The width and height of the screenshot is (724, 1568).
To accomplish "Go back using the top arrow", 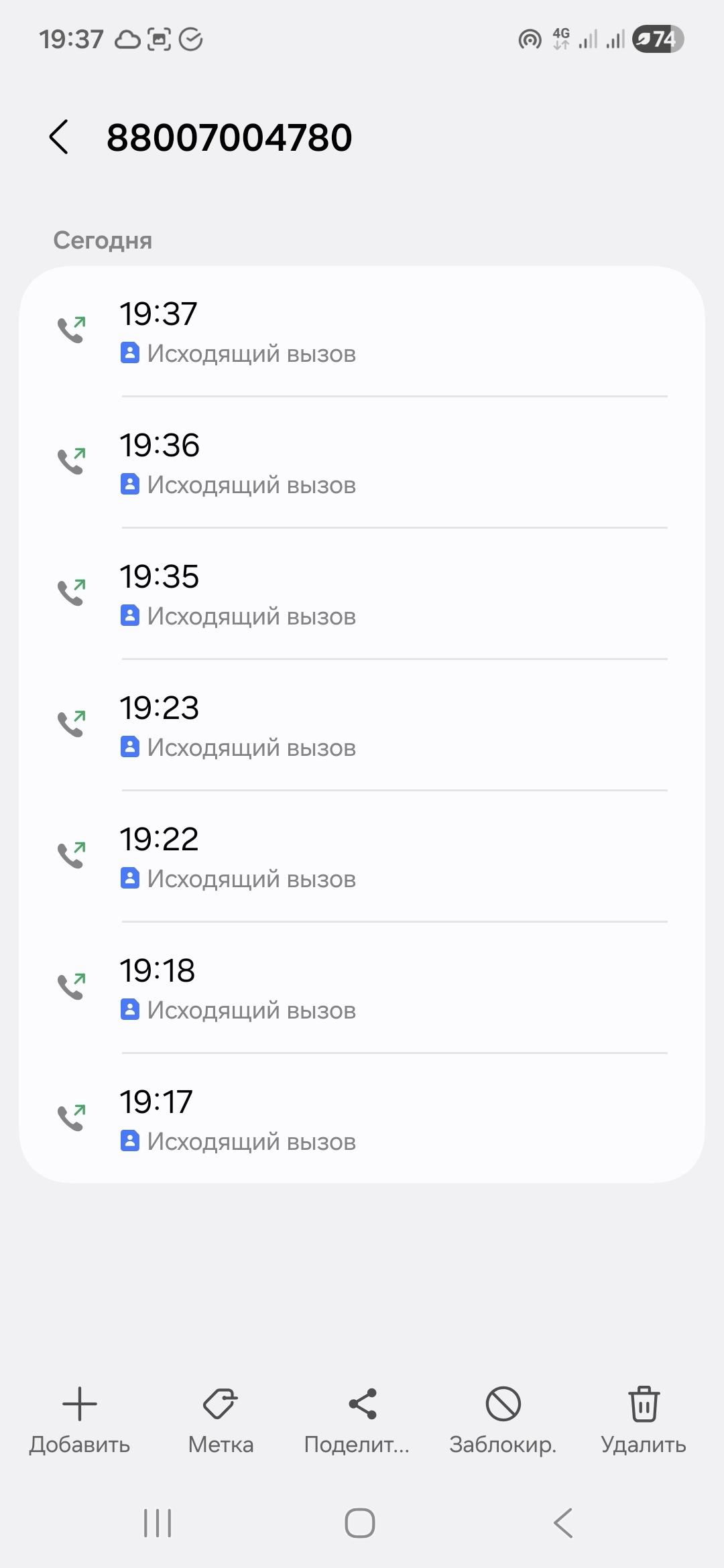I will [59, 137].
